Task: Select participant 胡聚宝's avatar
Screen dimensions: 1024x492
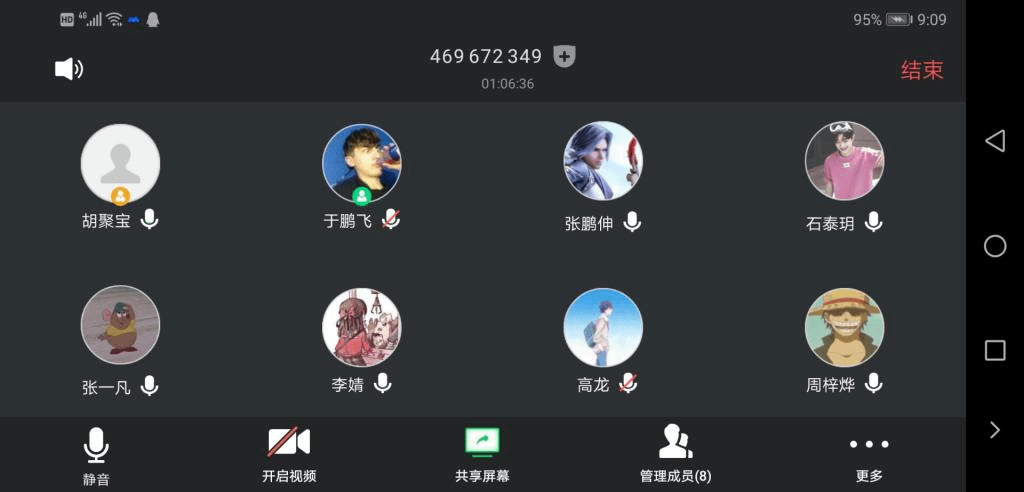Action: 120,163
